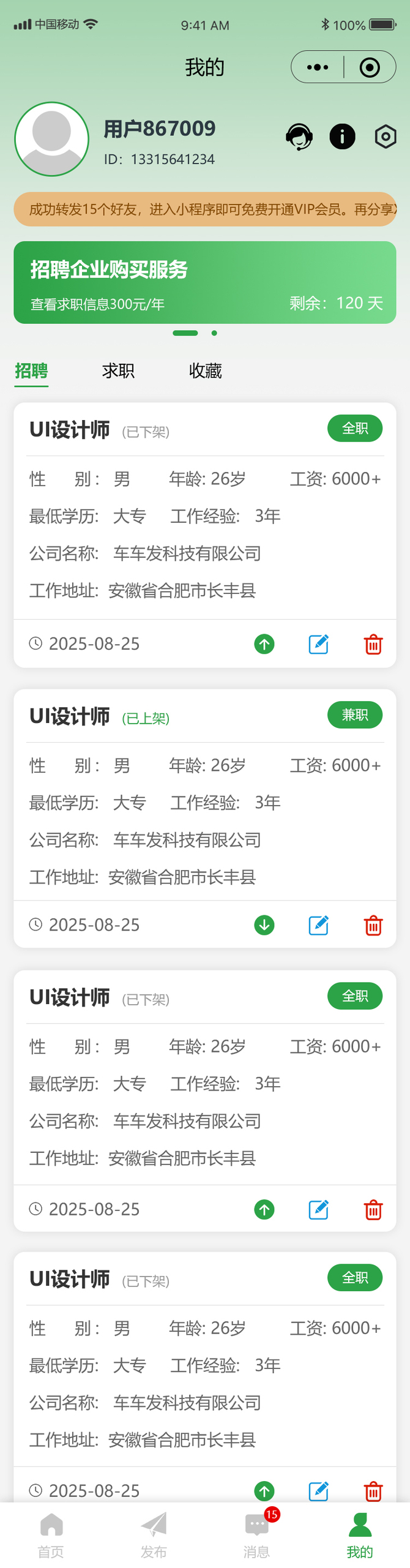Screen dimensions: 410x1568
Task: Open the info icon in the profile header
Action: coord(342,137)
